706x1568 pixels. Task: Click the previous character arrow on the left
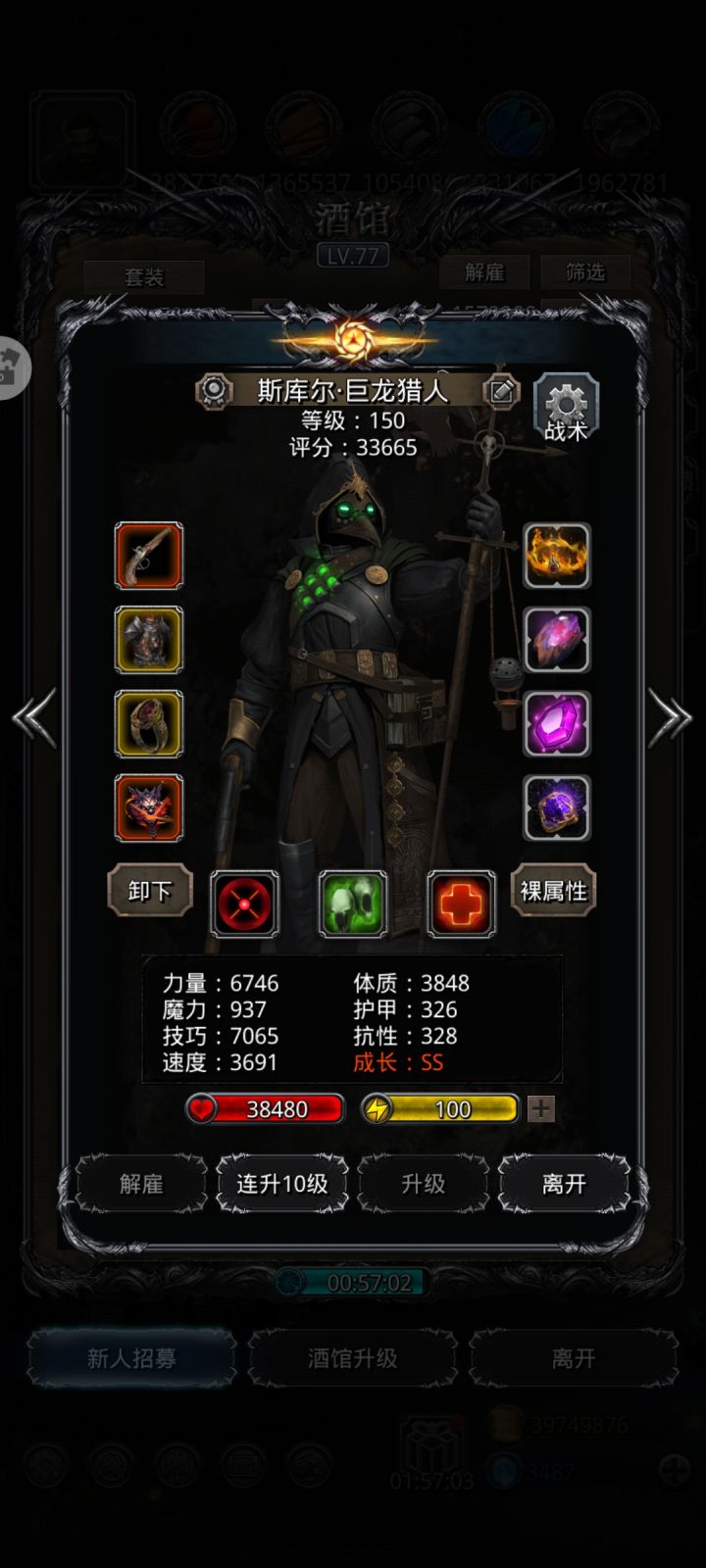(x=30, y=718)
